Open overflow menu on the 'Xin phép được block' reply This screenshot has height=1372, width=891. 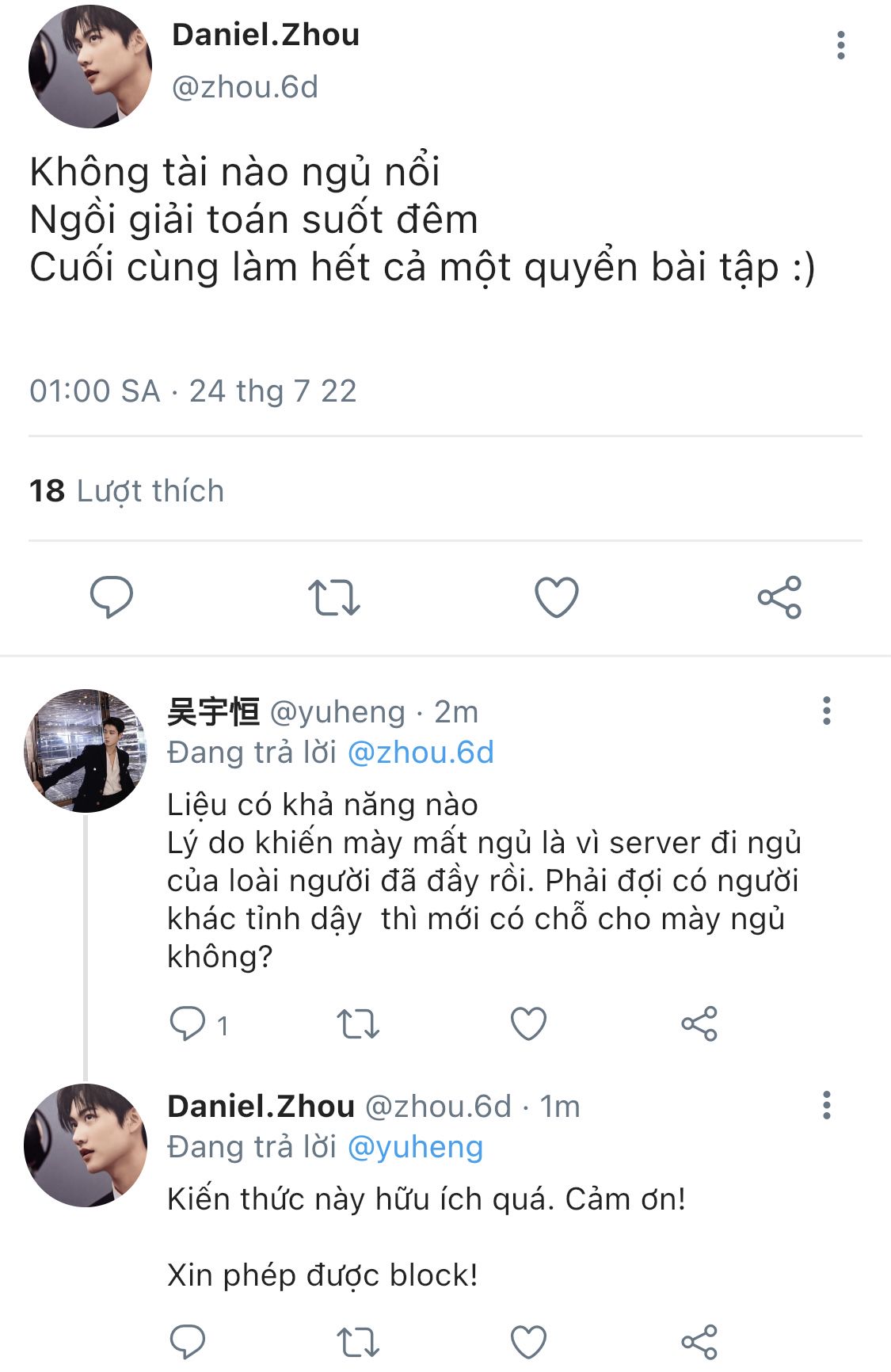[826, 1105]
